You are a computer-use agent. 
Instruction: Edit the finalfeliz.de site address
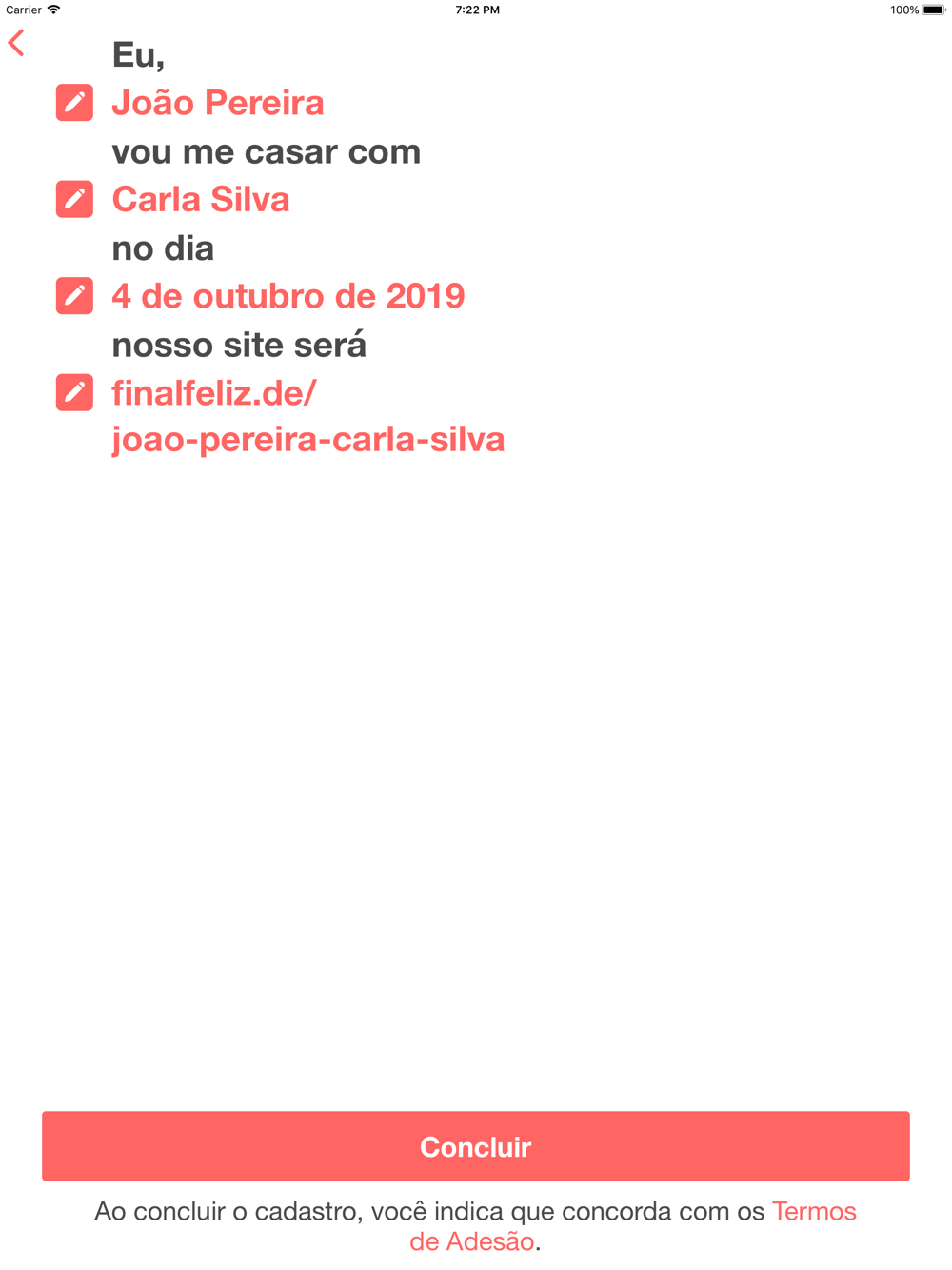(74, 393)
